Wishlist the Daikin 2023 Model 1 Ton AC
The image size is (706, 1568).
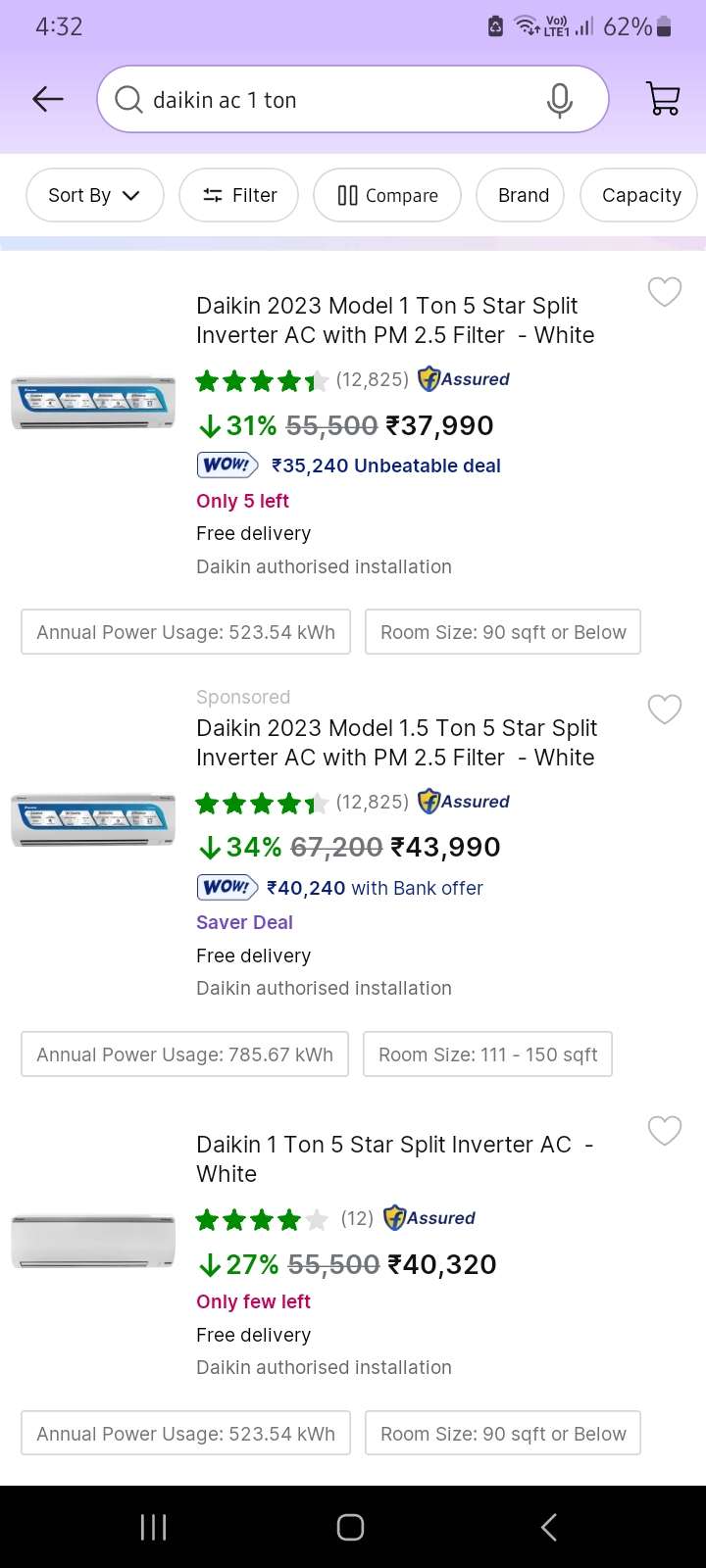pyautogui.click(x=665, y=291)
